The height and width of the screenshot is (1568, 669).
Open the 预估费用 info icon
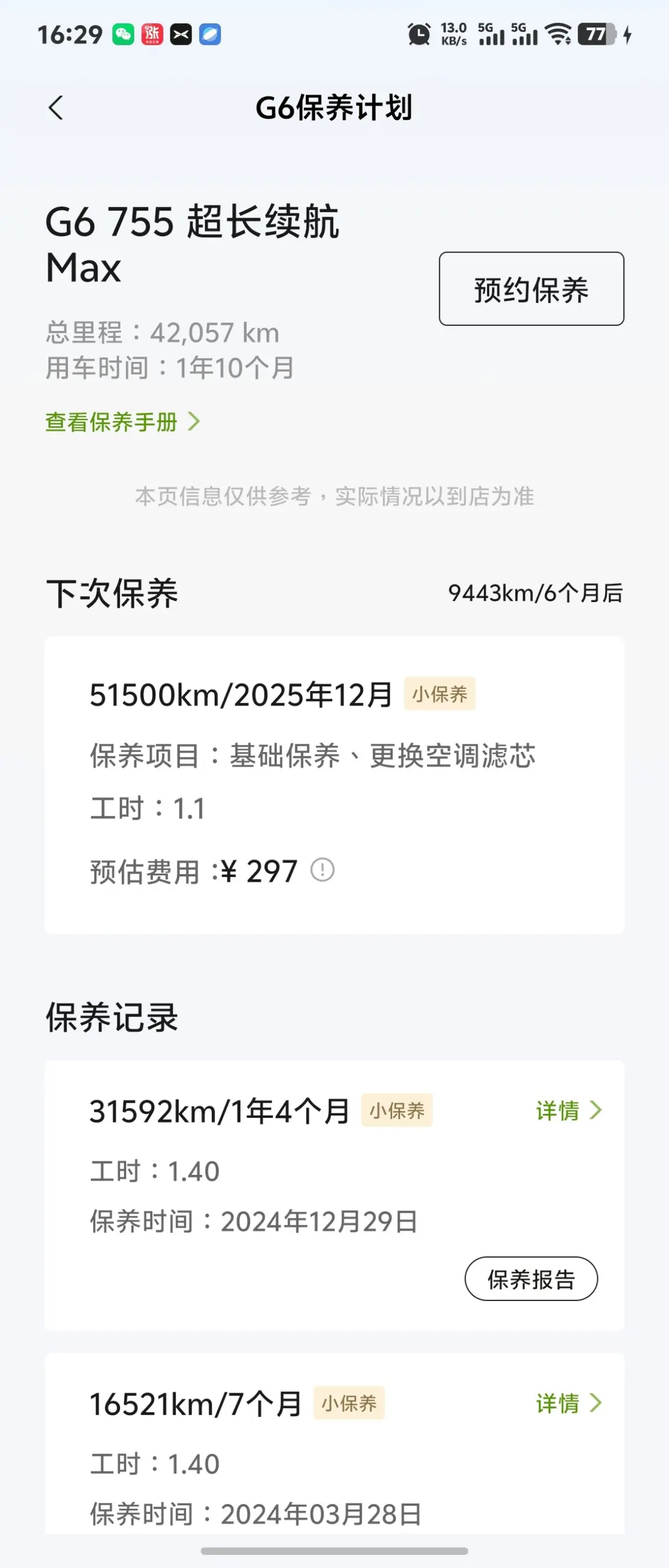tap(322, 870)
